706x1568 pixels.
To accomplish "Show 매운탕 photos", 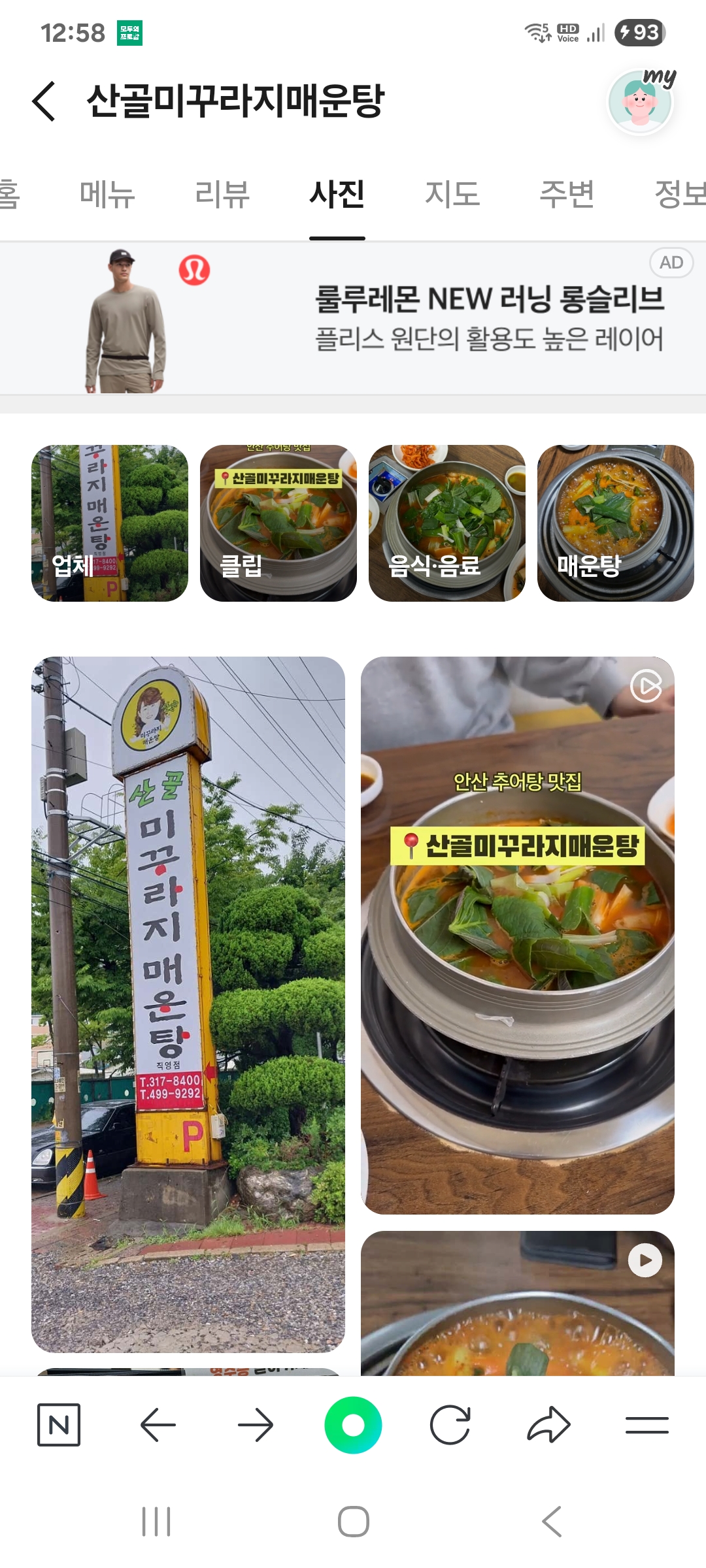I will 615,523.
